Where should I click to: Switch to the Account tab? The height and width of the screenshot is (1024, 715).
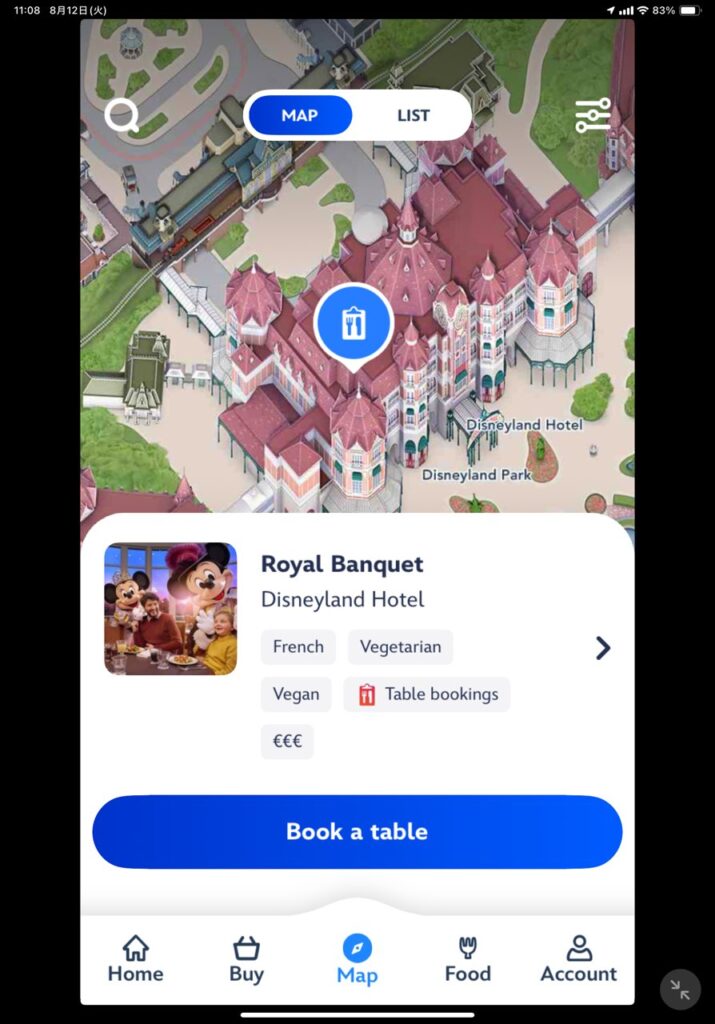pos(578,960)
